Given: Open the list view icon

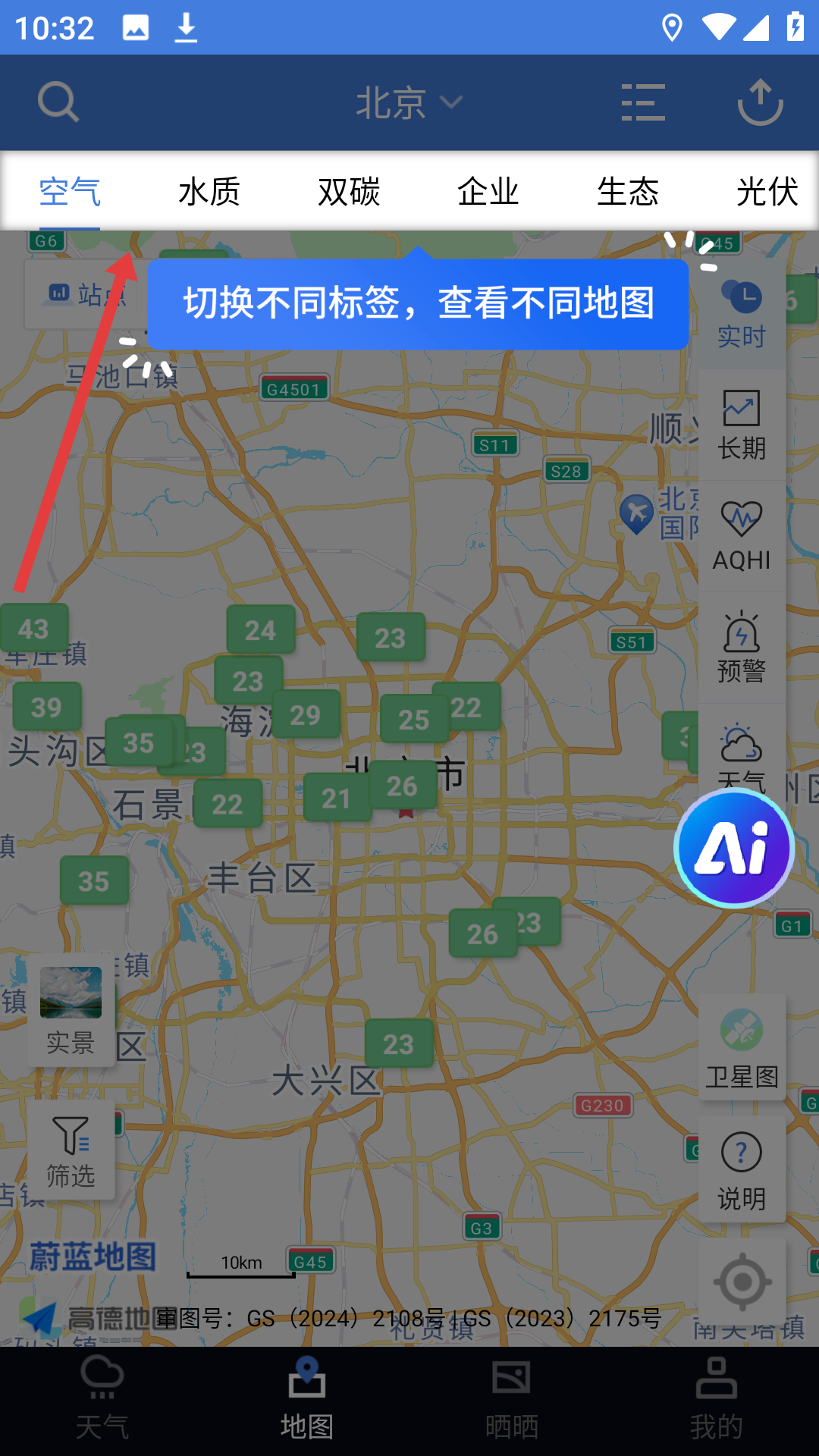Looking at the screenshot, I should (x=643, y=102).
